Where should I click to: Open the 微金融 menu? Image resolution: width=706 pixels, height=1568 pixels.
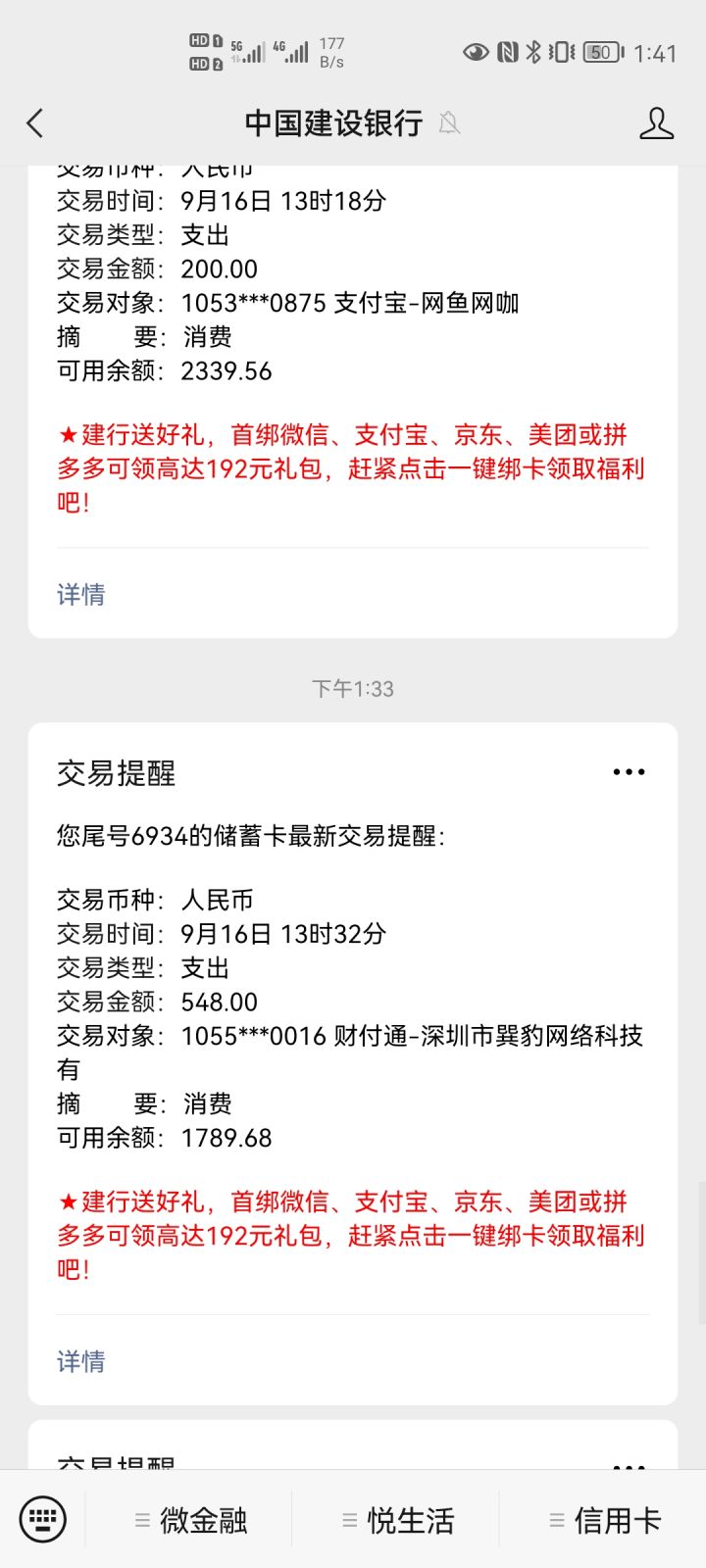pos(191,1521)
